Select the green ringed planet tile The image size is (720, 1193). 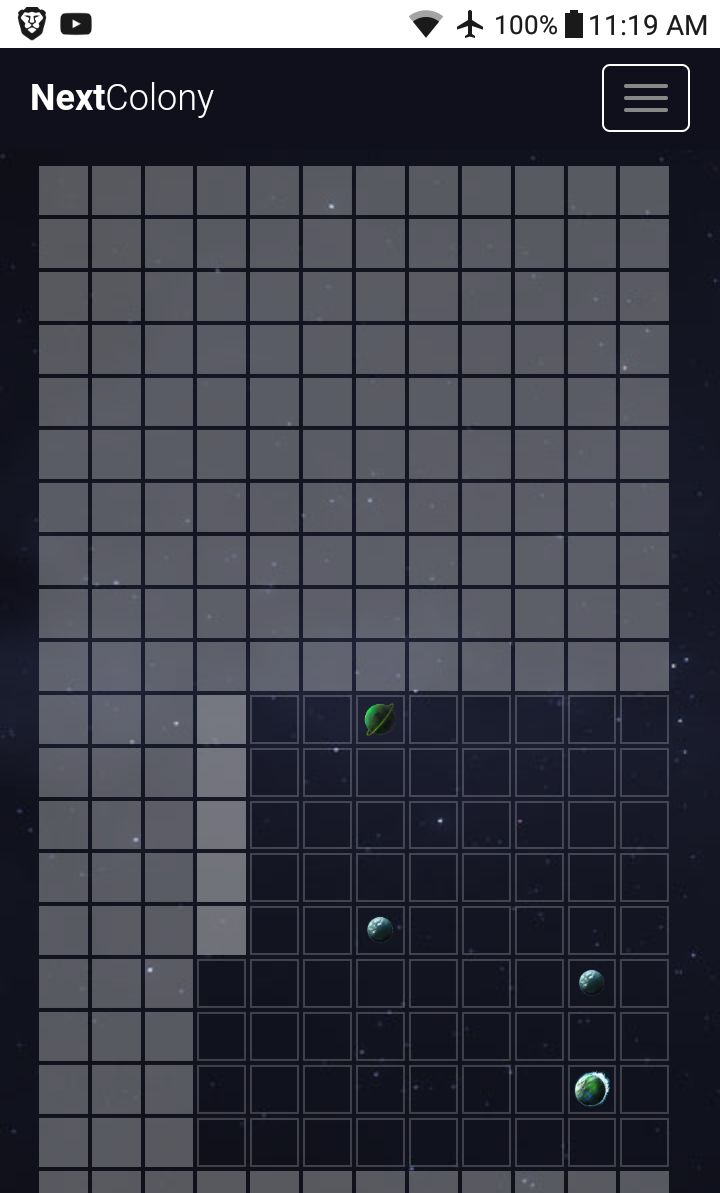(x=380, y=719)
